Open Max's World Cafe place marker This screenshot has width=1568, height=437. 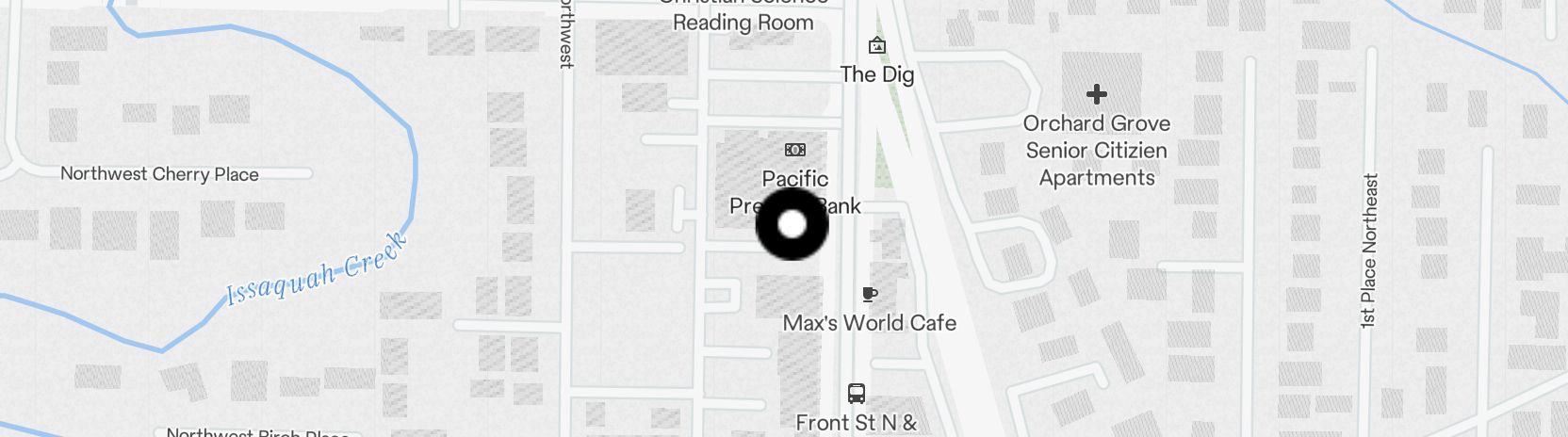870,295
